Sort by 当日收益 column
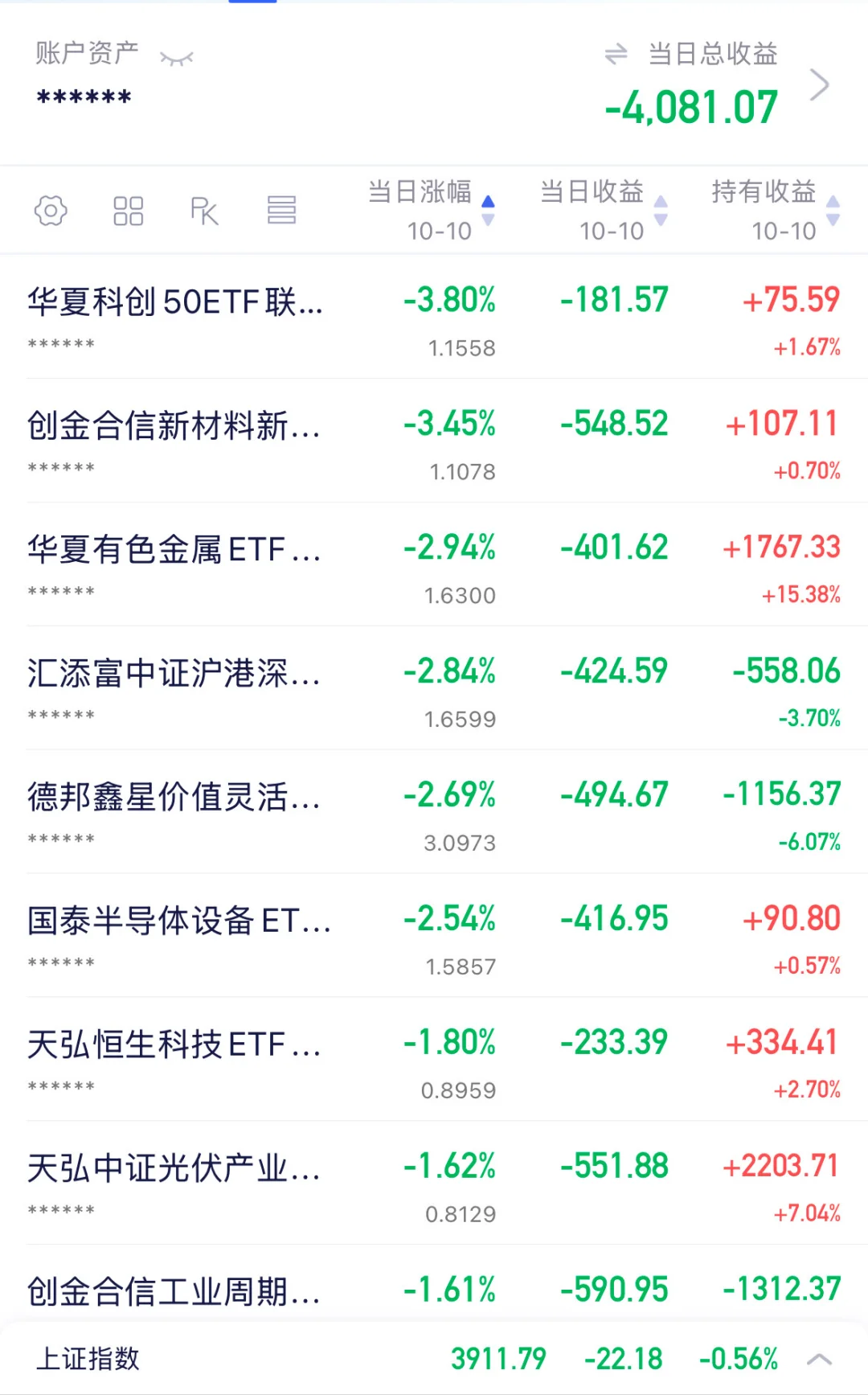The image size is (868, 1395). (x=603, y=210)
